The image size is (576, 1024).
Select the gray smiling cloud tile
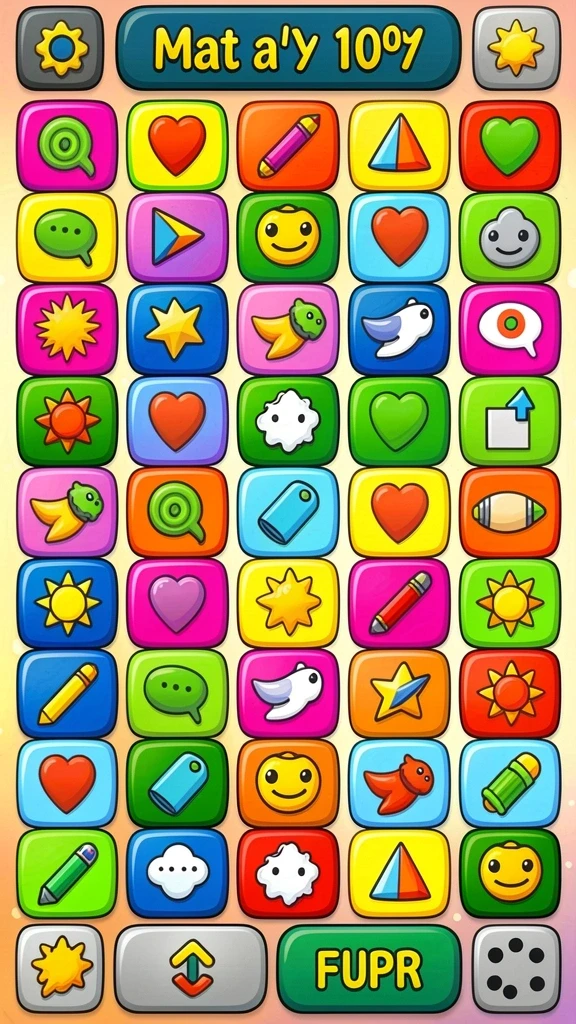tap(510, 237)
